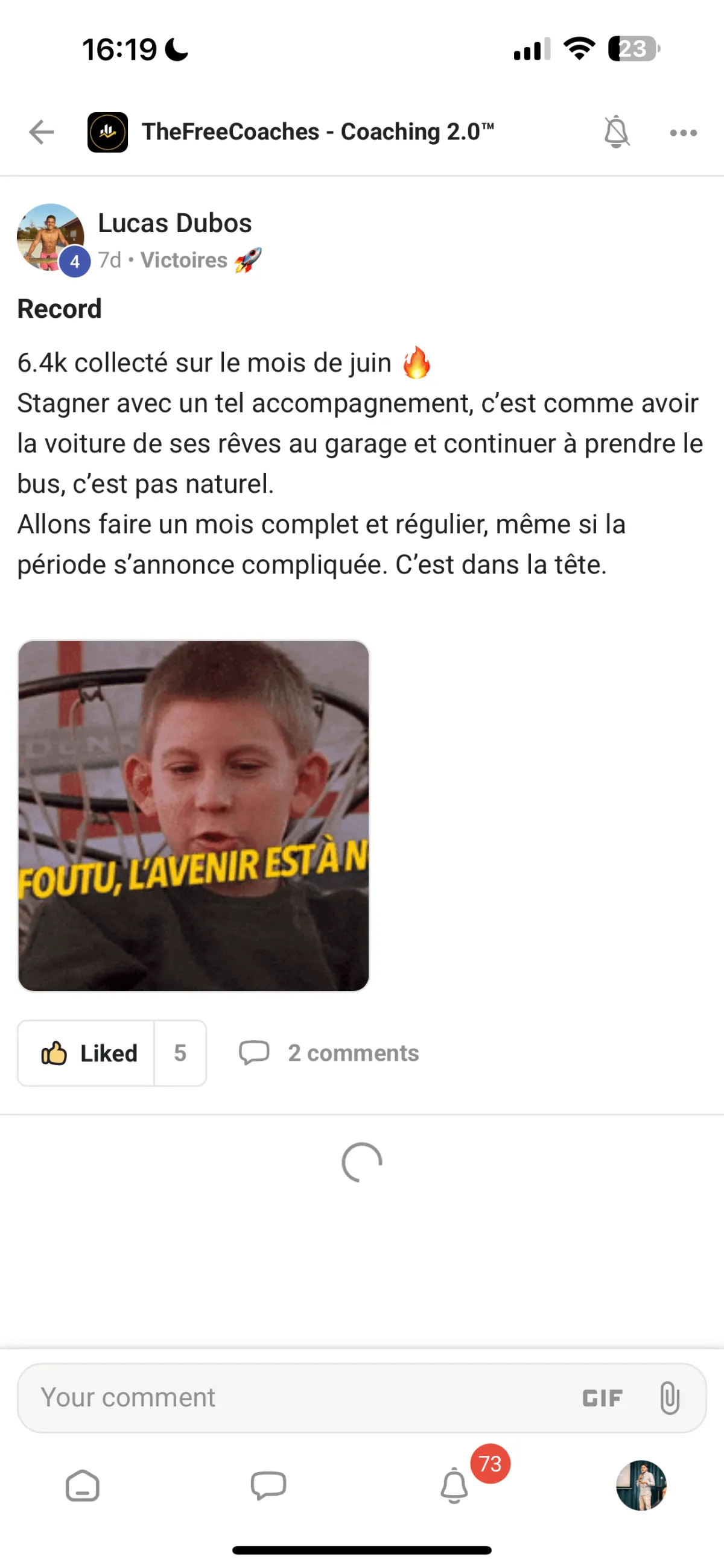This screenshot has width=724, height=1568.
Task: Open the three-dot overflow menu
Action: [x=683, y=133]
